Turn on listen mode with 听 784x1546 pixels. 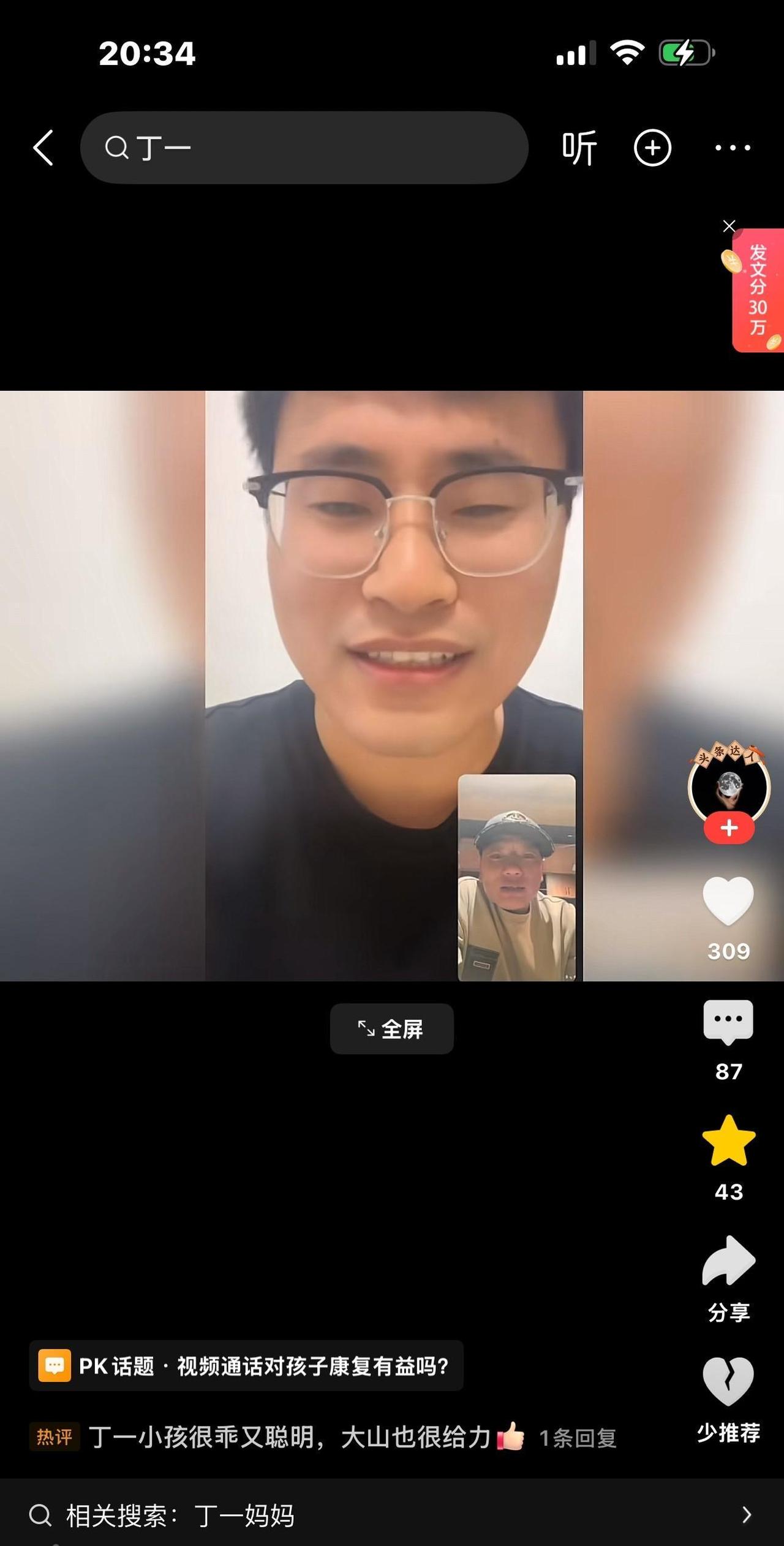point(579,148)
